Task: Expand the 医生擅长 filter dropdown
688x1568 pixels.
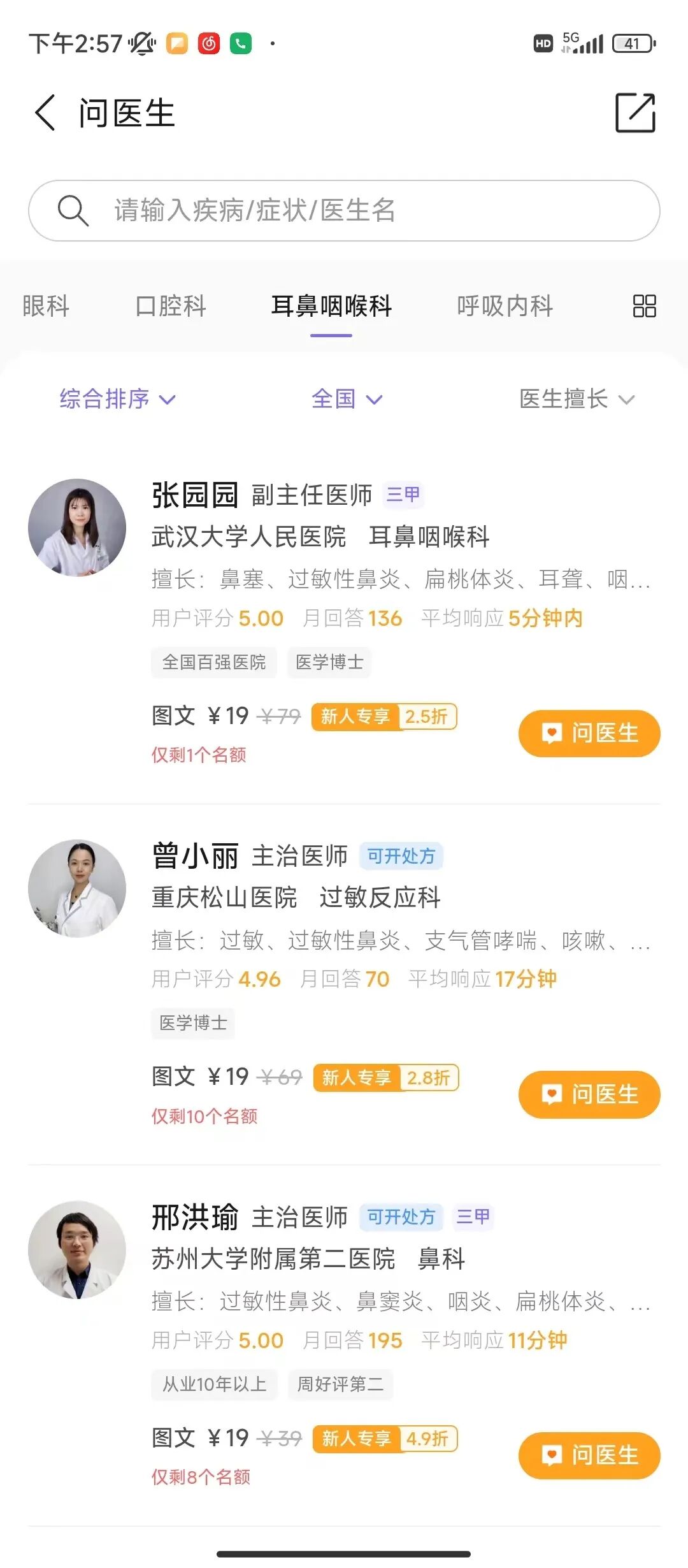Action: tap(577, 399)
